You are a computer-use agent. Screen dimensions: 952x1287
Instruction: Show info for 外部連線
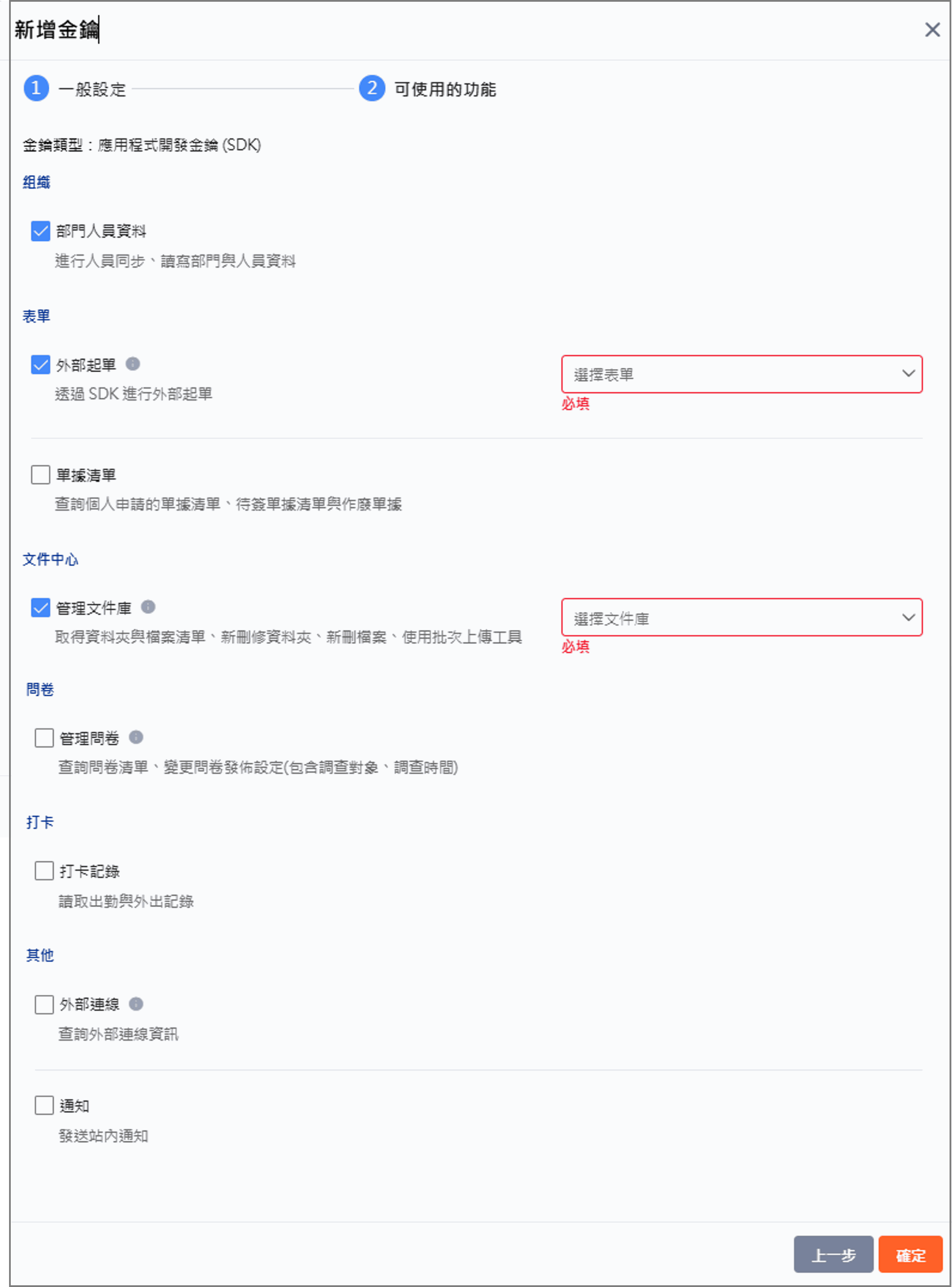pos(136,1004)
